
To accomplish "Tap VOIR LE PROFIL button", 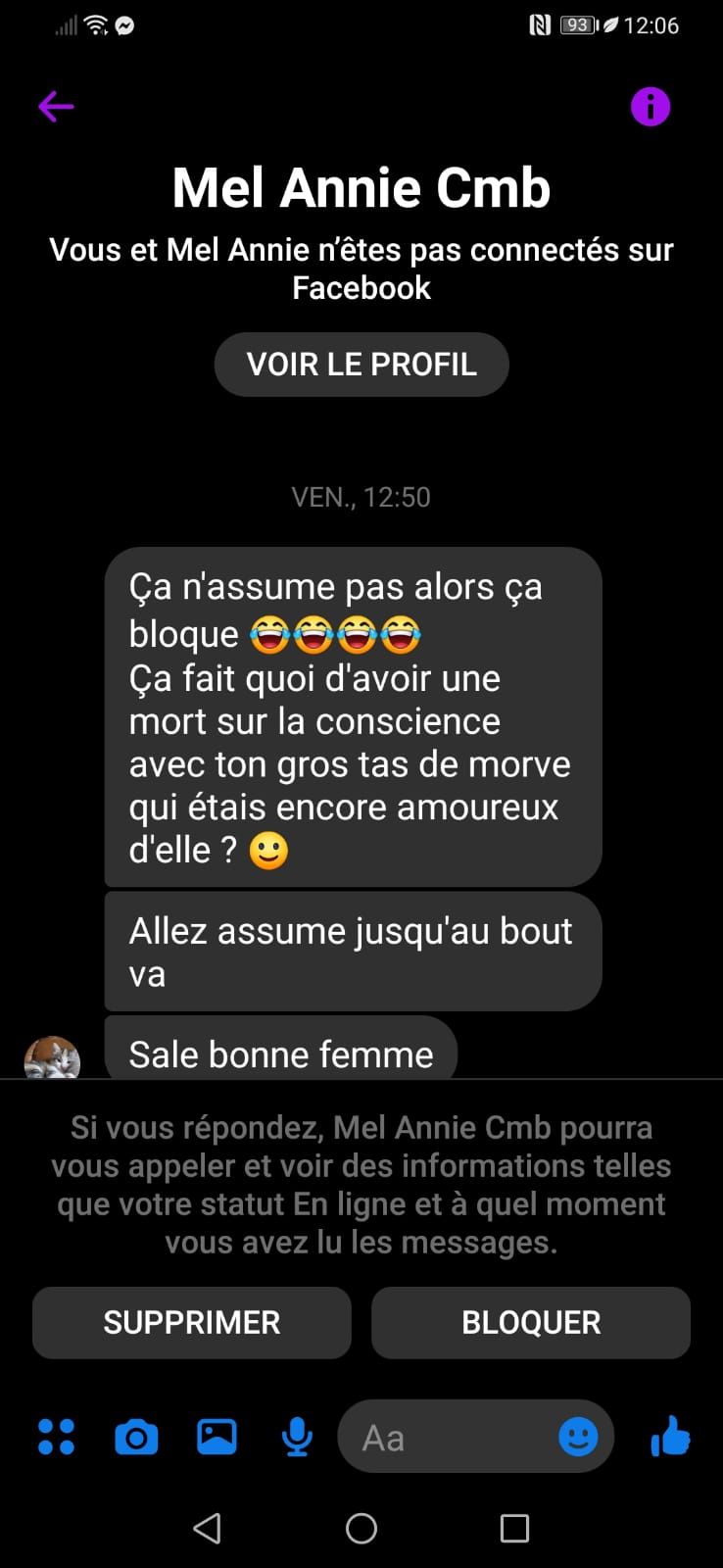I will click(361, 365).
